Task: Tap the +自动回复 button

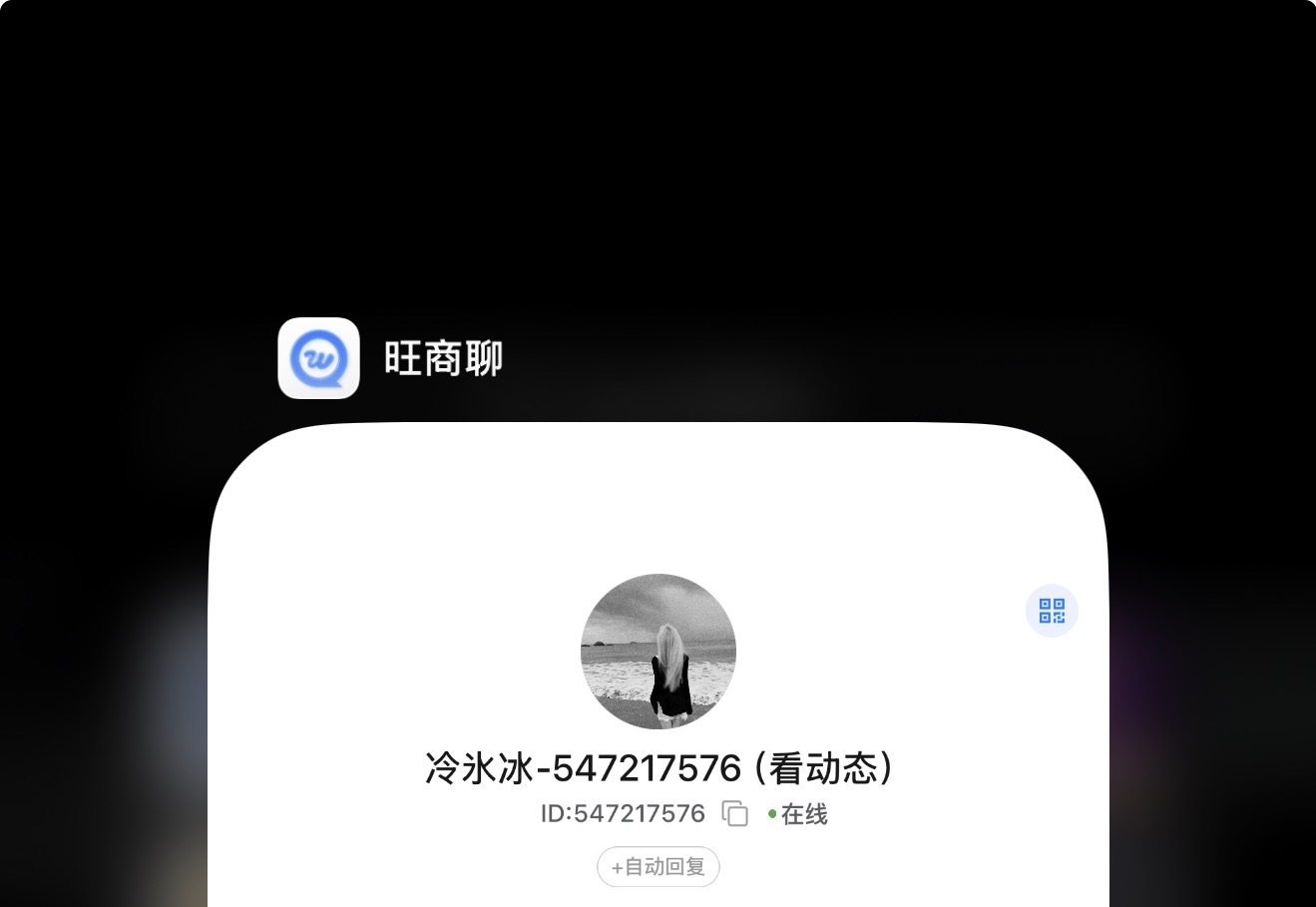Action: [658, 867]
